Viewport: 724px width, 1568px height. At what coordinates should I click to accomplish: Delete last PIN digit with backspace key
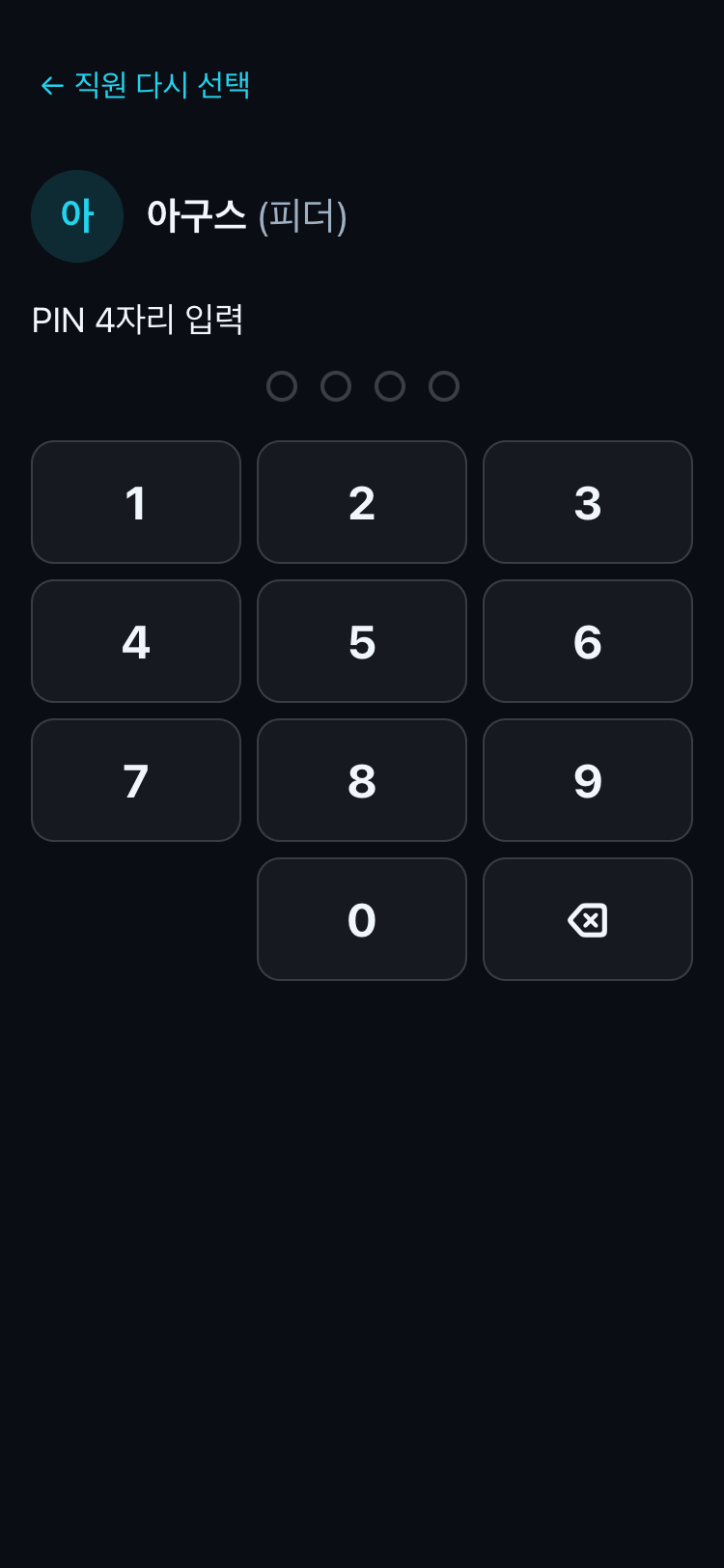(x=588, y=919)
